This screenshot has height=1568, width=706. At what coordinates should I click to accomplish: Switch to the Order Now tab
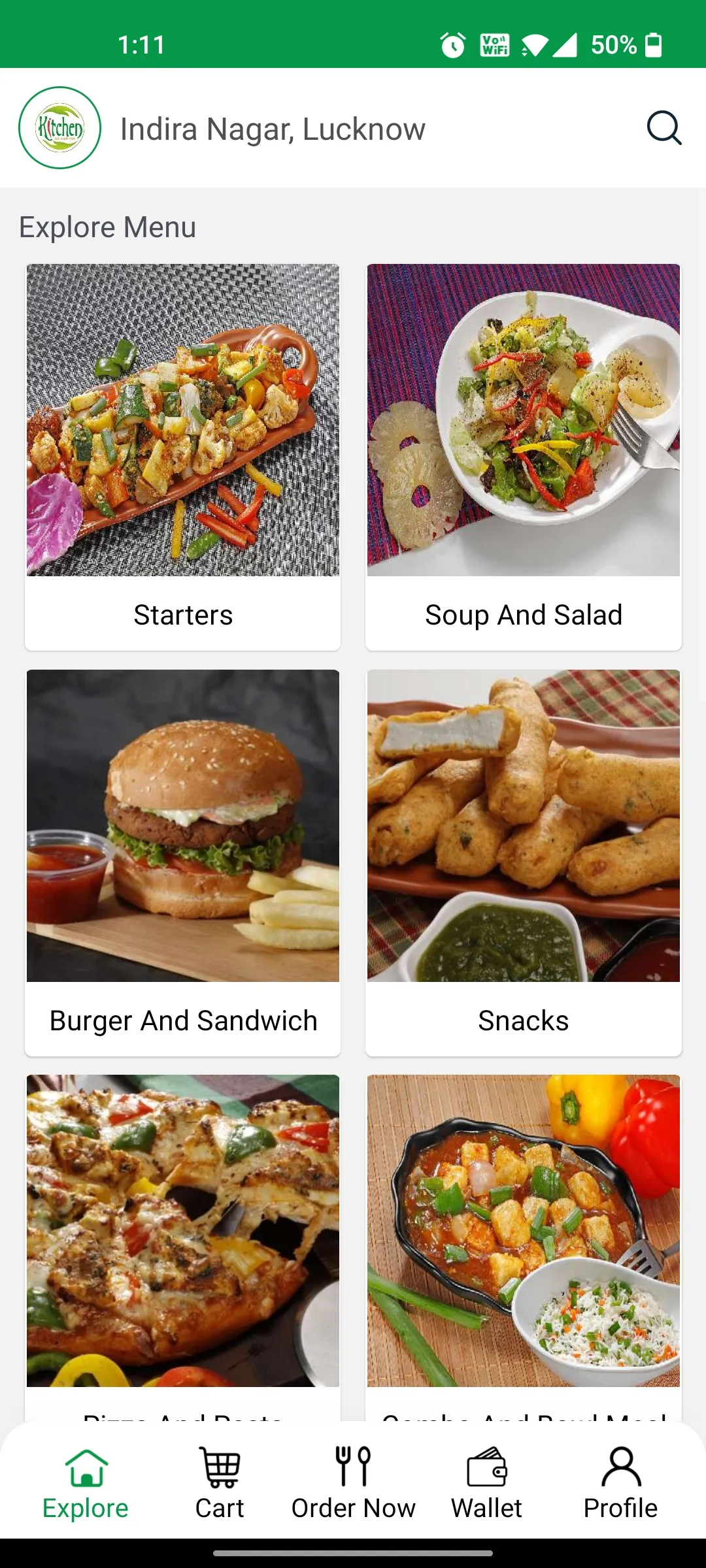pyautogui.click(x=353, y=1484)
